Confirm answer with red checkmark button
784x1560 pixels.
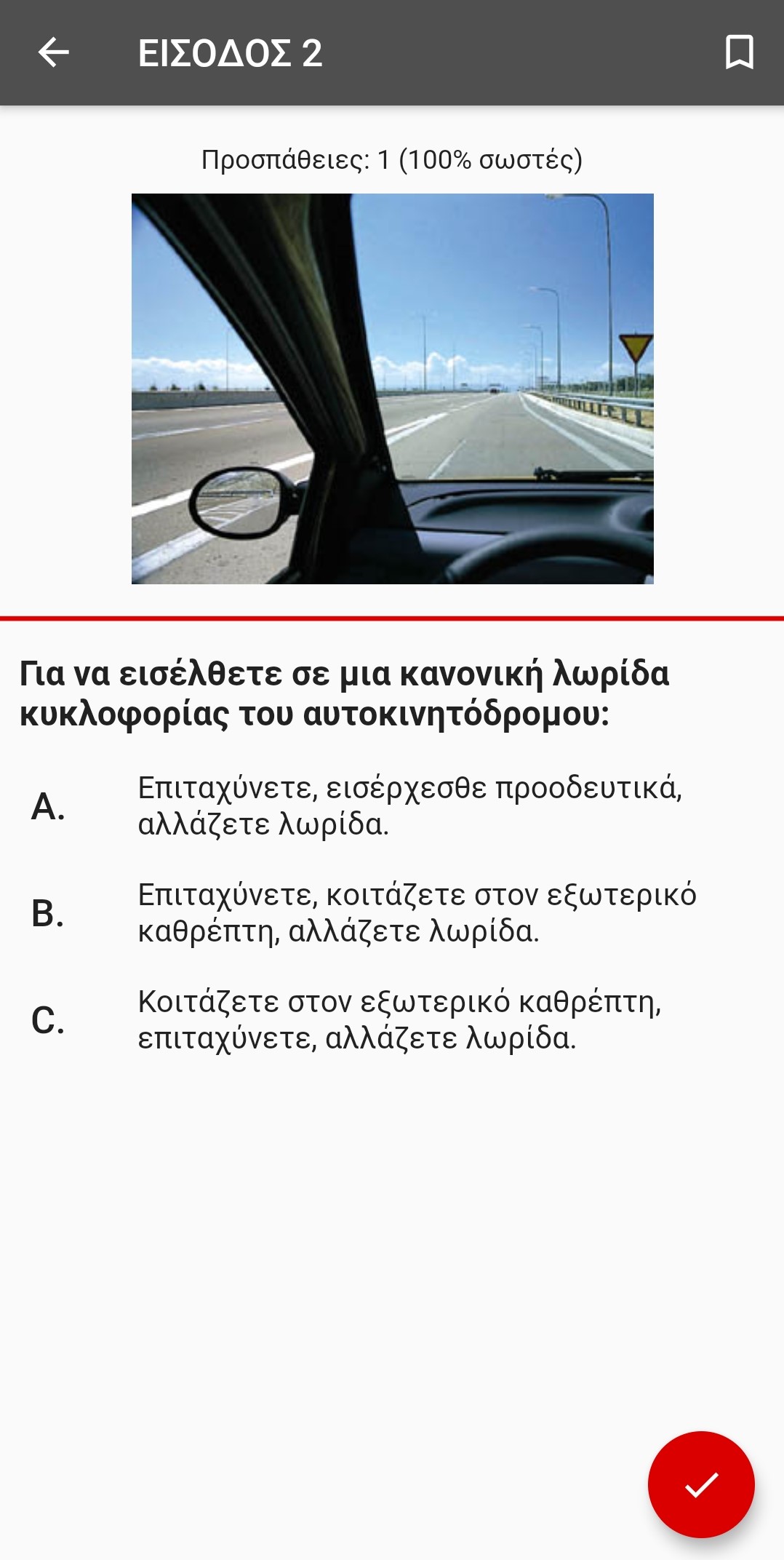(701, 1484)
